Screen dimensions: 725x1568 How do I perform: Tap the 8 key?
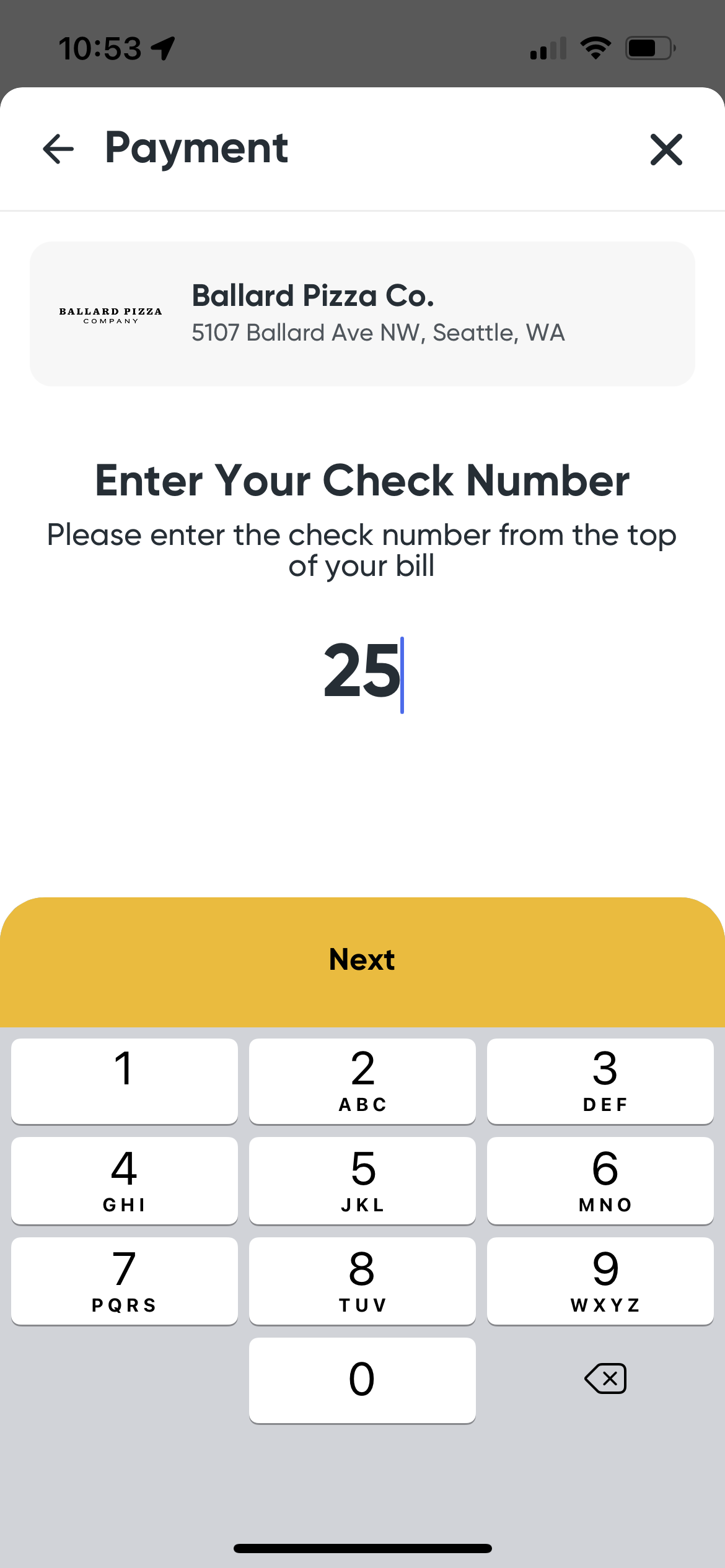pyautogui.click(x=362, y=1281)
